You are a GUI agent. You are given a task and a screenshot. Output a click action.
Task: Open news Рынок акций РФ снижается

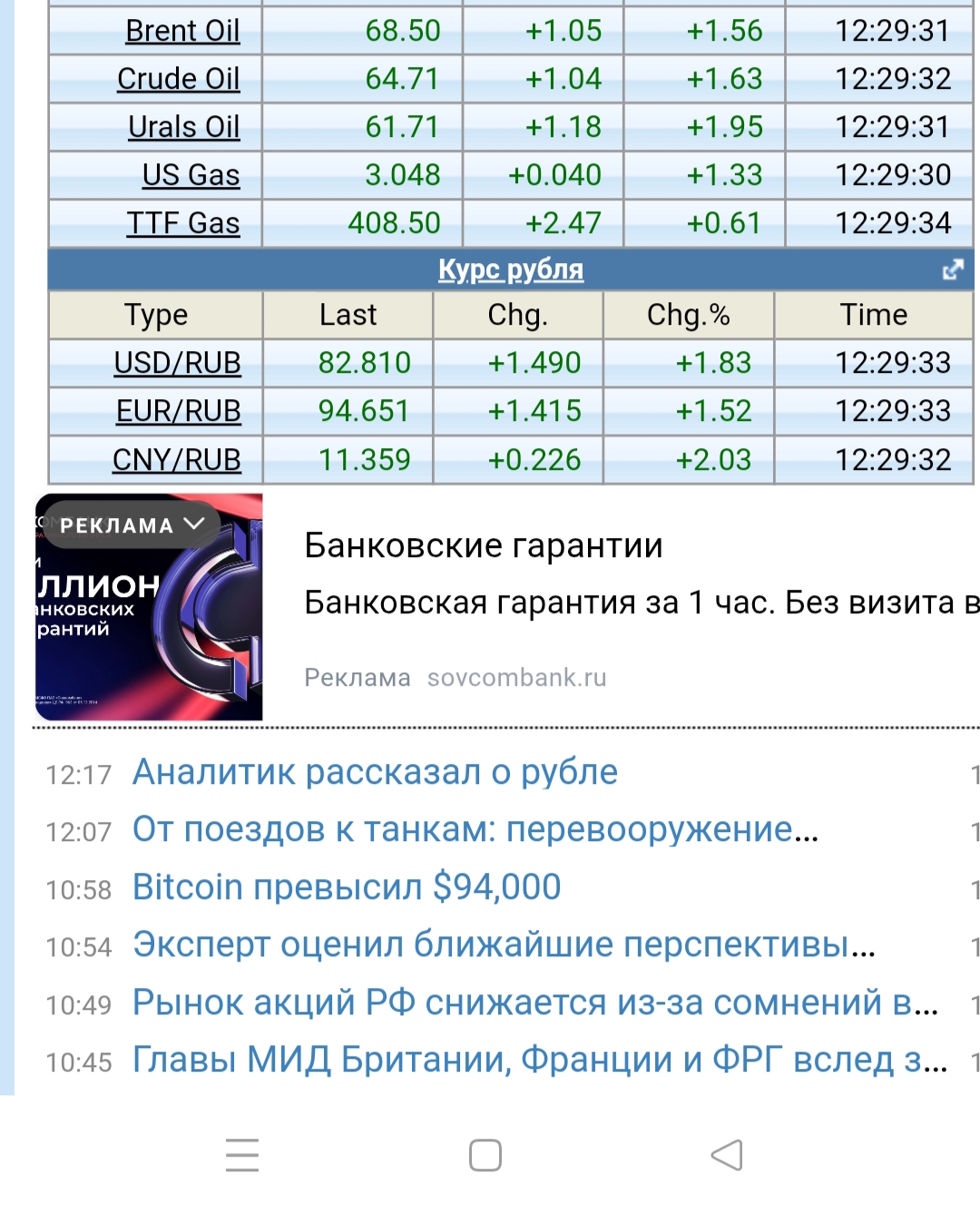pos(534,1003)
